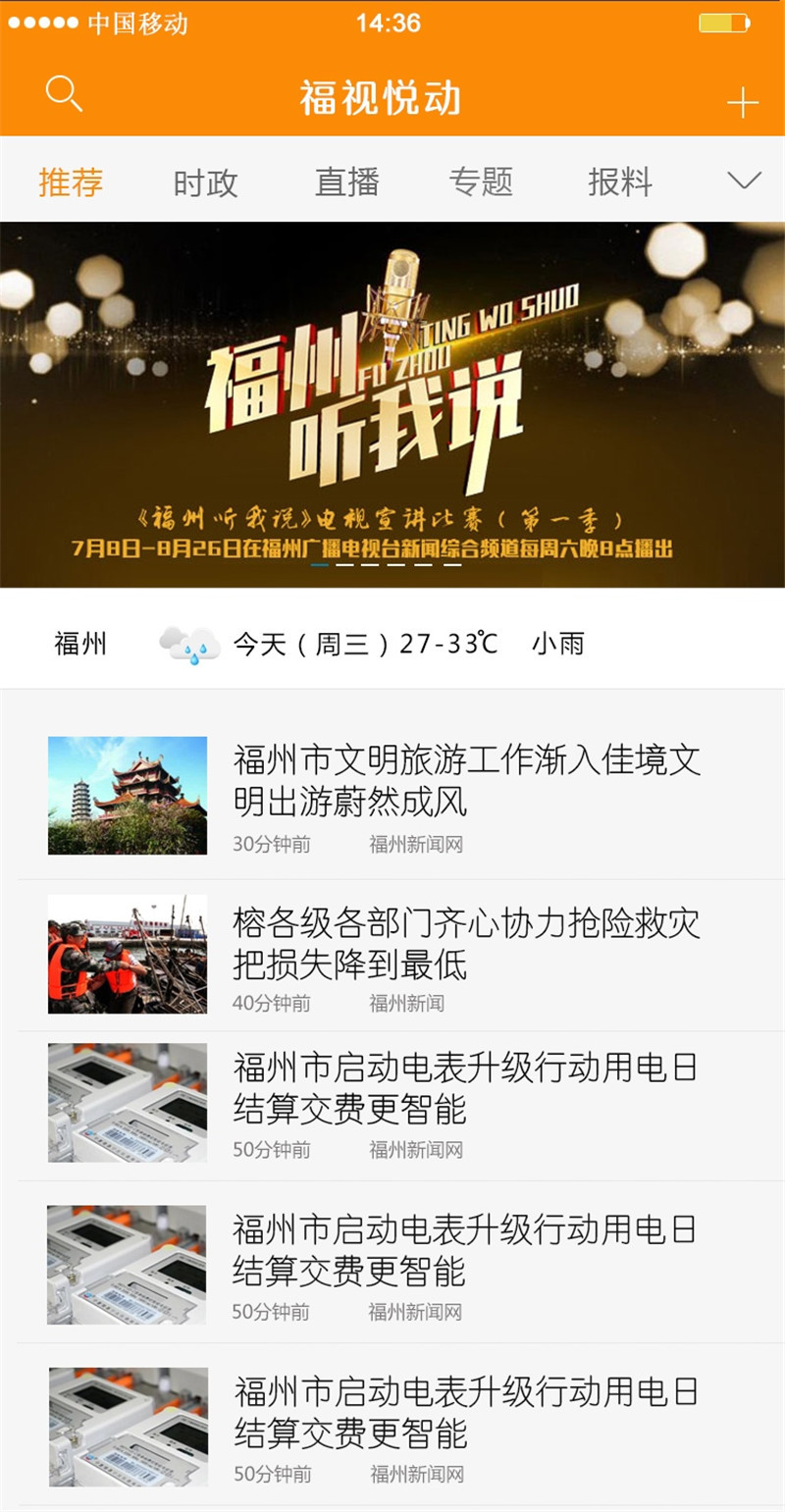
Task: Switch to the 报料 tab
Action: coord(620,182)
